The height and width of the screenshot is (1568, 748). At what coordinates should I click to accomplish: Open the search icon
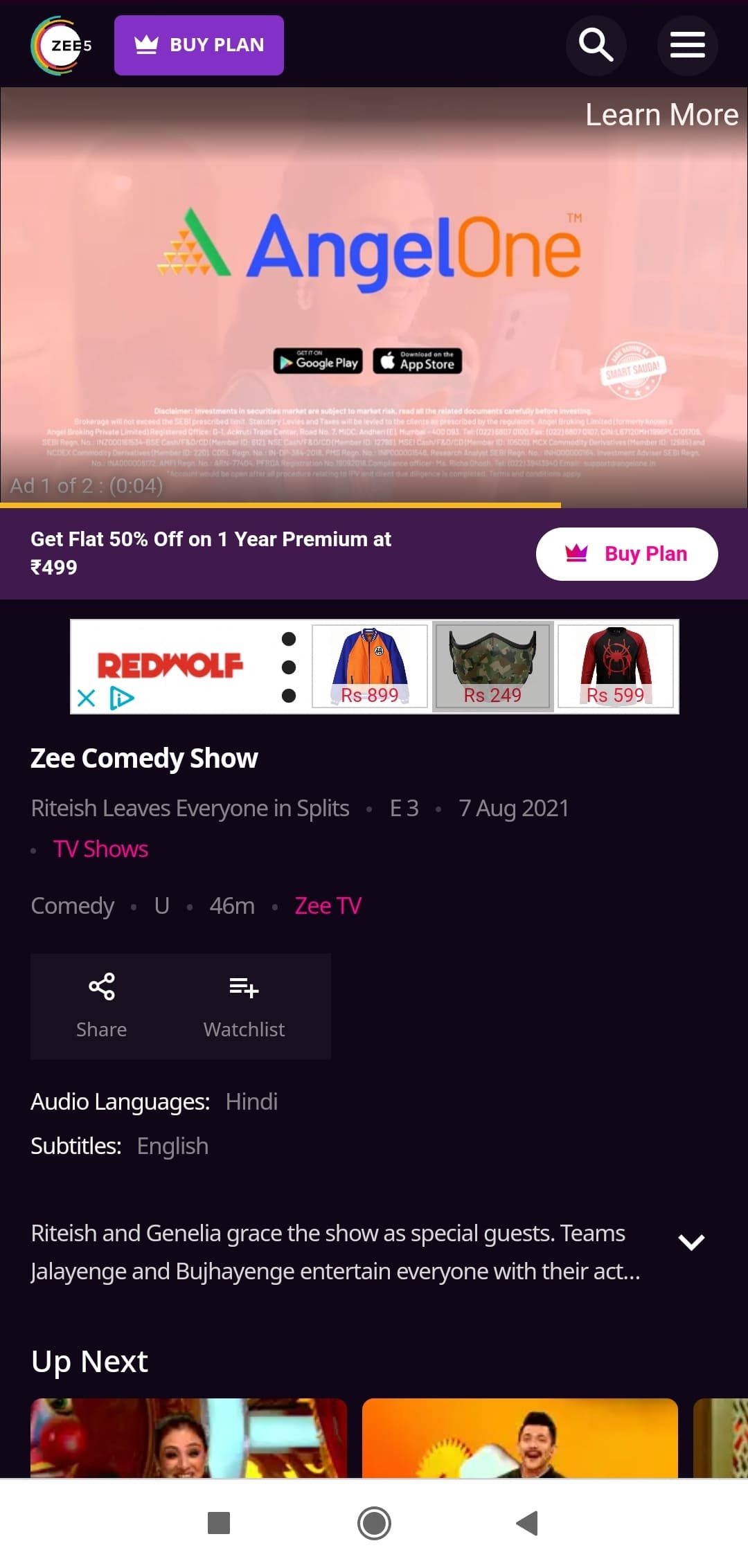coord(596,46)
